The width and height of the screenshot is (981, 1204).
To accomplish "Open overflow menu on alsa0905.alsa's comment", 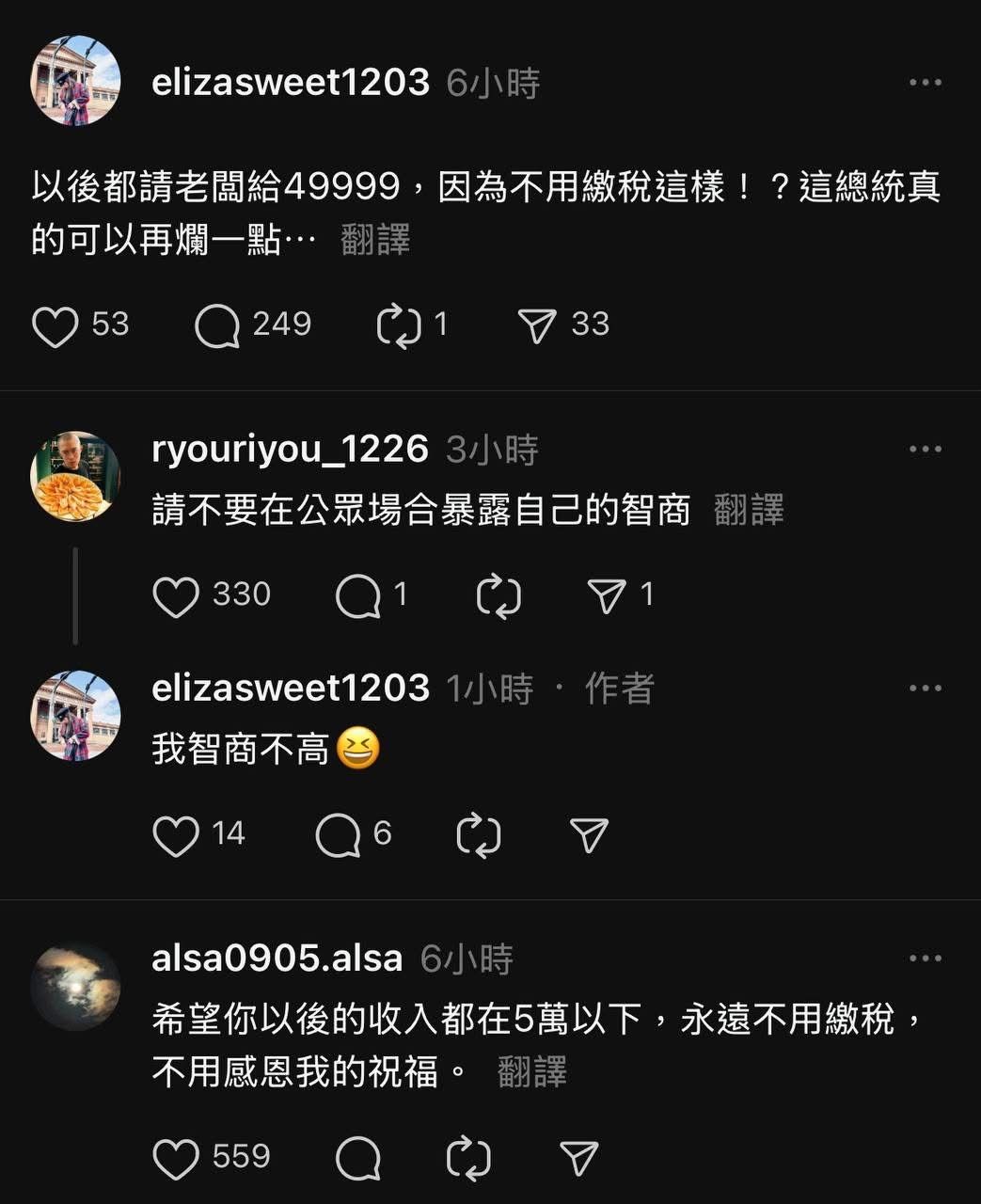I will (925, 959).
